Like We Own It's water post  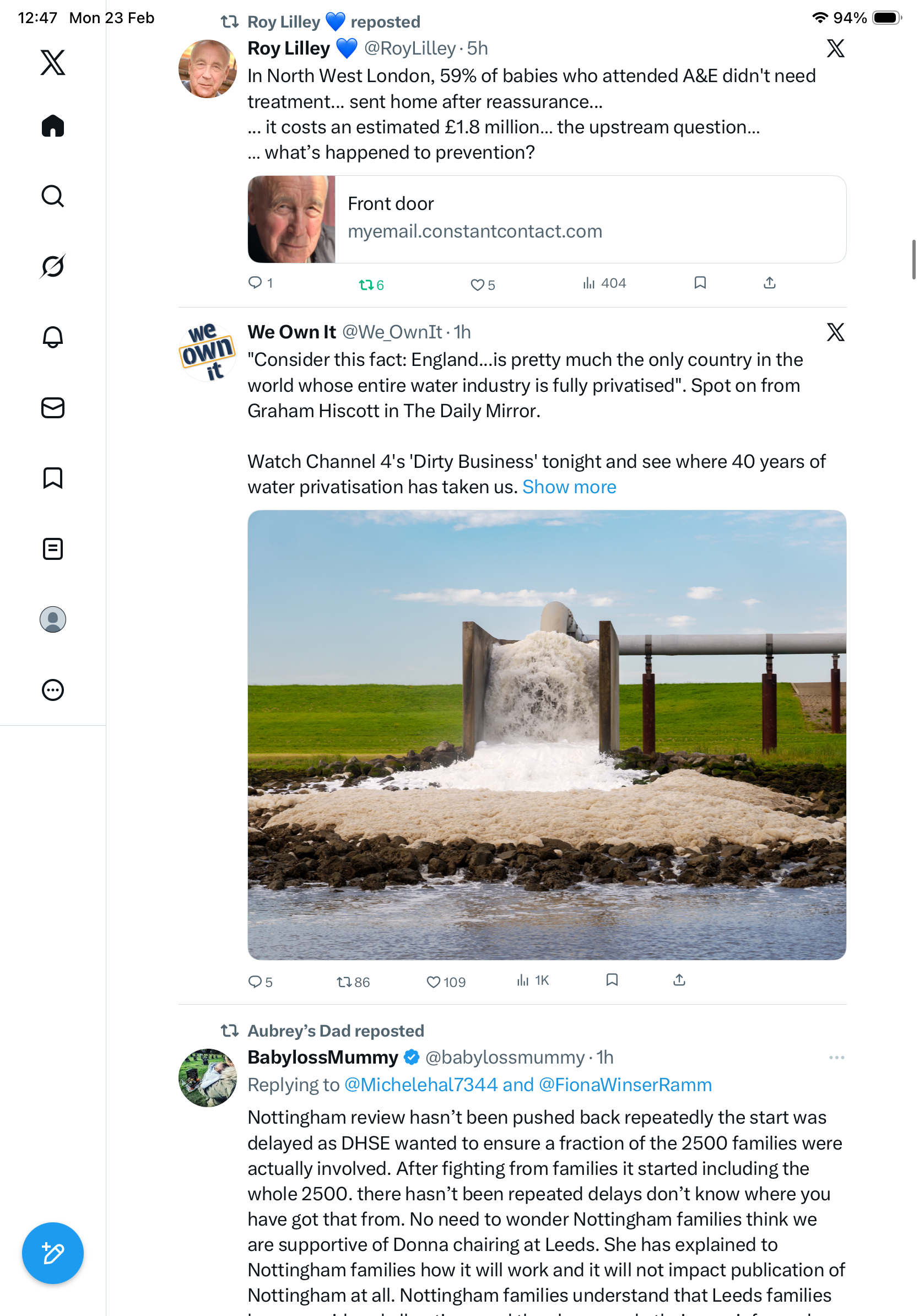click(x=445, y=981)
